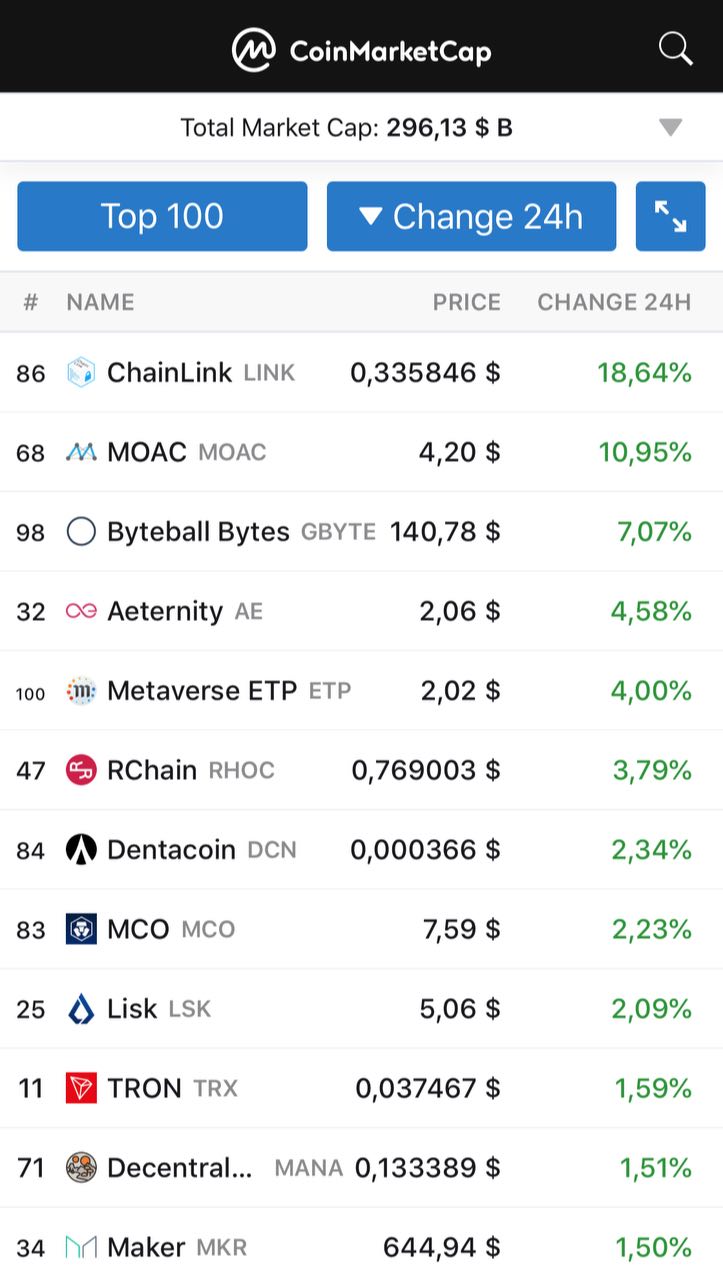Open the search magnifier icon
Image resolution: width=723 pixels, height=1280 pixels.
(675, 48)
